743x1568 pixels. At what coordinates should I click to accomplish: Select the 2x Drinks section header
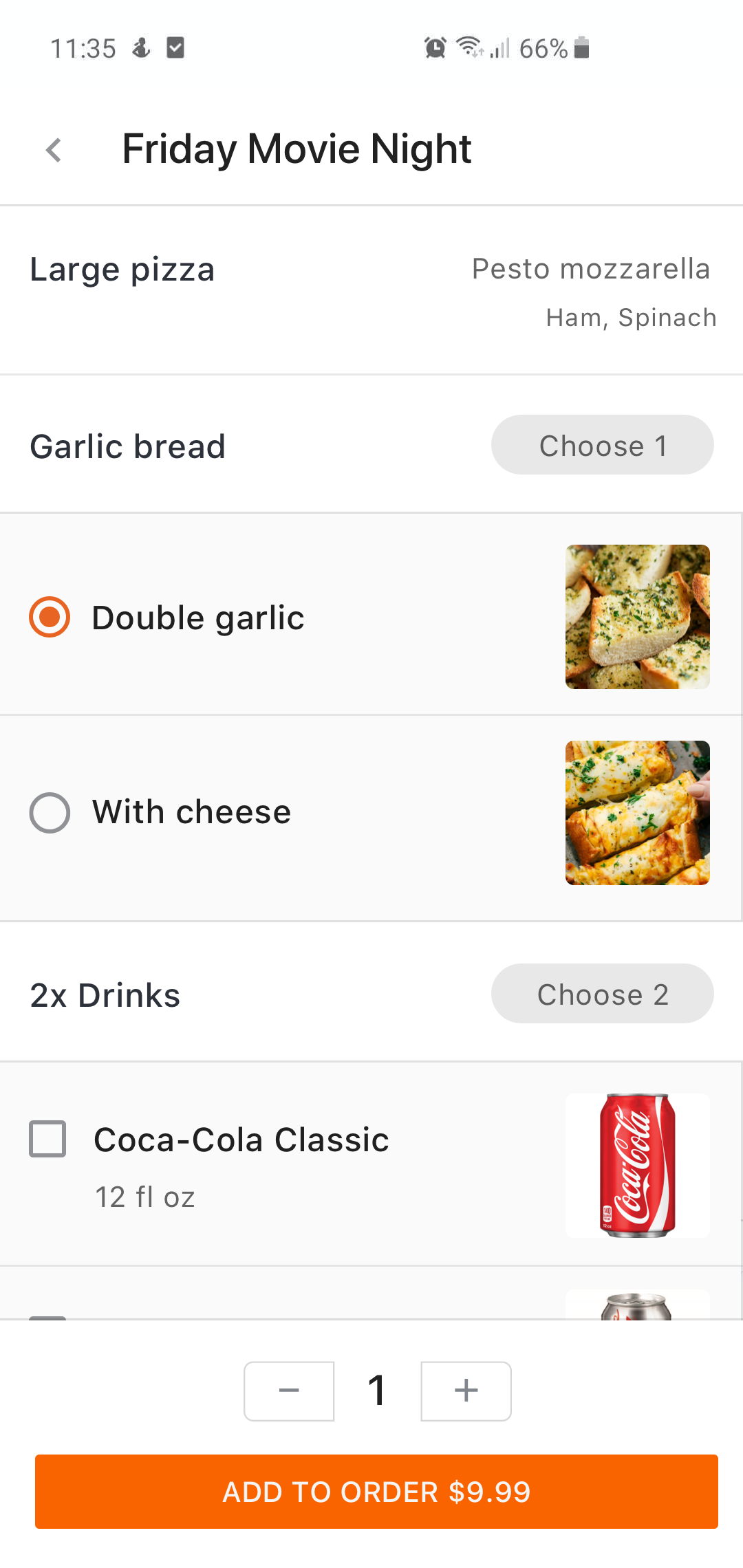click(104, 994)
